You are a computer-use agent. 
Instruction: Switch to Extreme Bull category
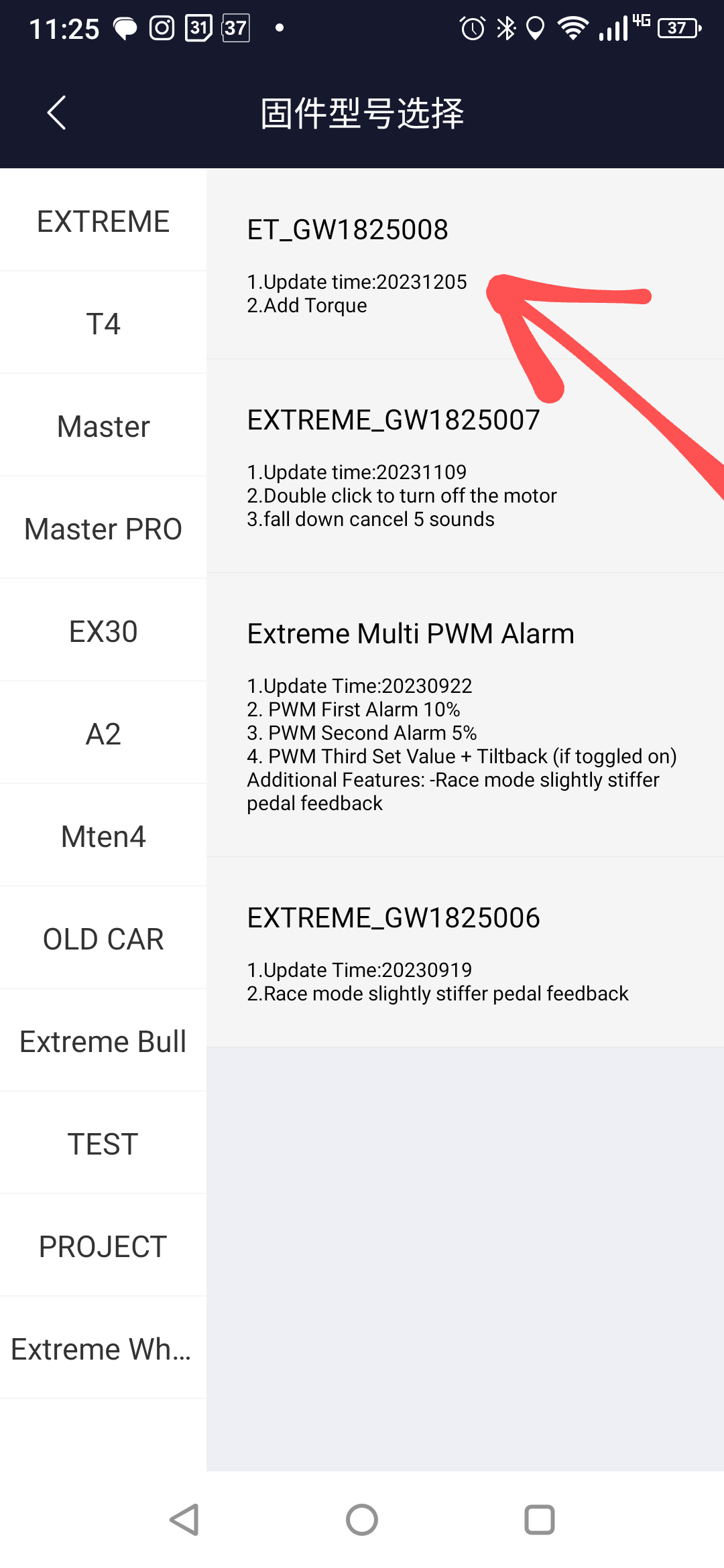click(x=103, y=1041)
